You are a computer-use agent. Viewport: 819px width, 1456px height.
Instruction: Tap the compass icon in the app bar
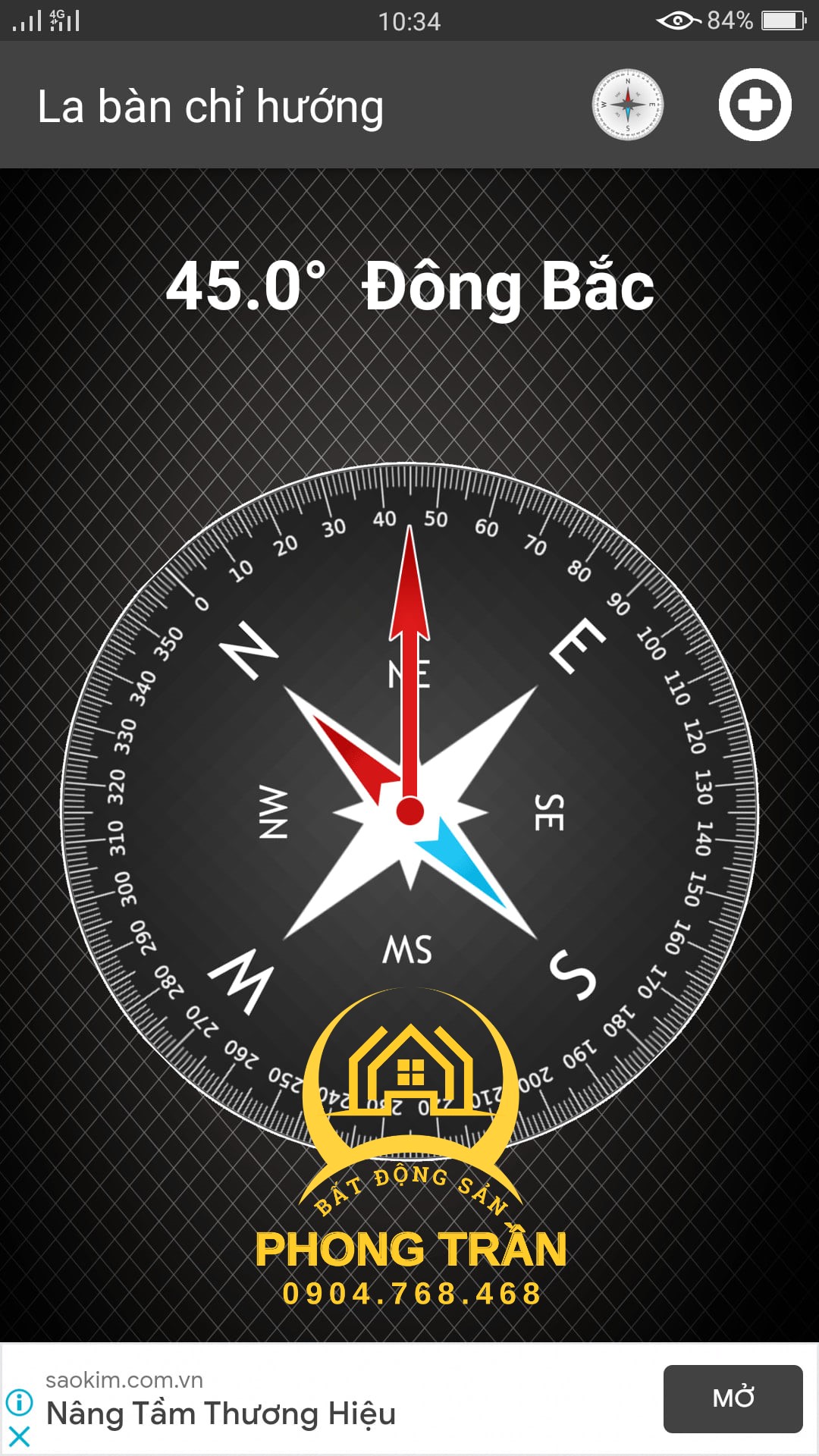tap(627, 105)
